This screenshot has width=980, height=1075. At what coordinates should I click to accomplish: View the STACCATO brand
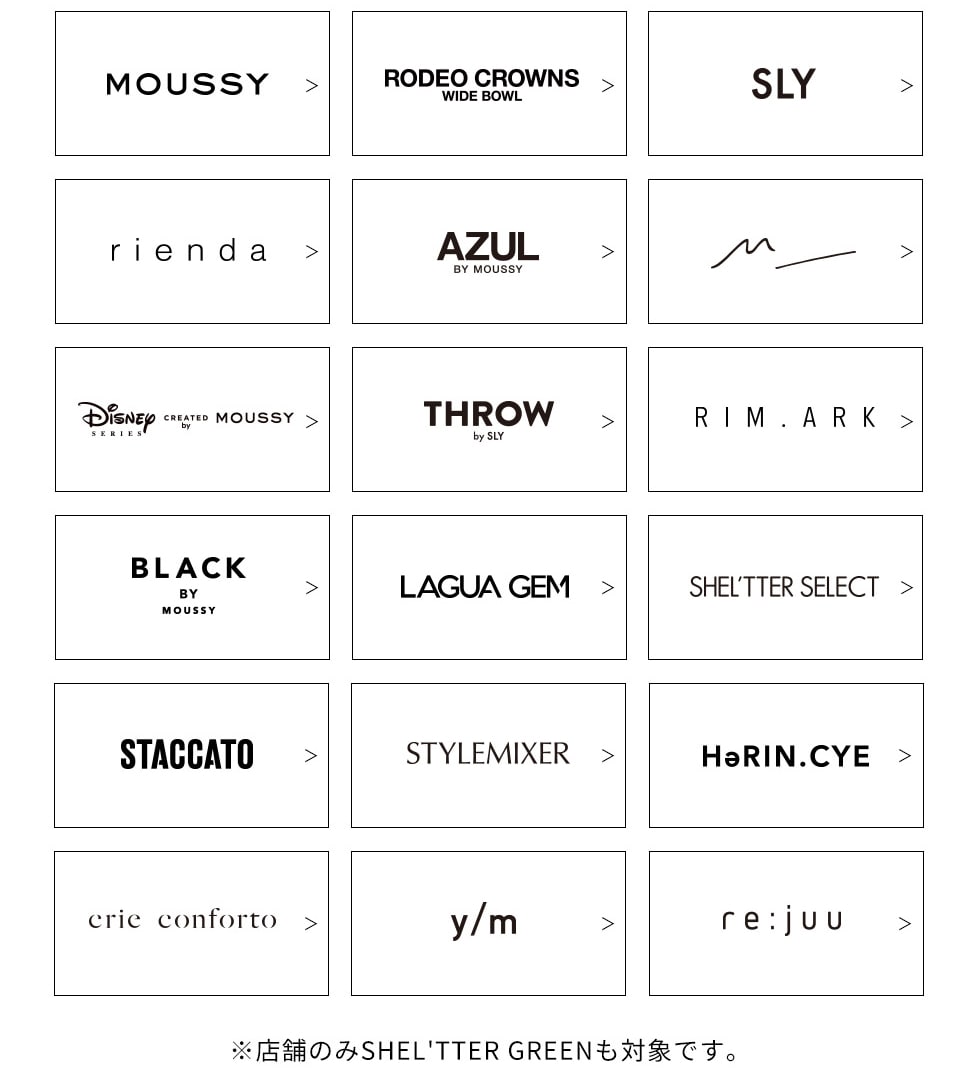[191, 755]
